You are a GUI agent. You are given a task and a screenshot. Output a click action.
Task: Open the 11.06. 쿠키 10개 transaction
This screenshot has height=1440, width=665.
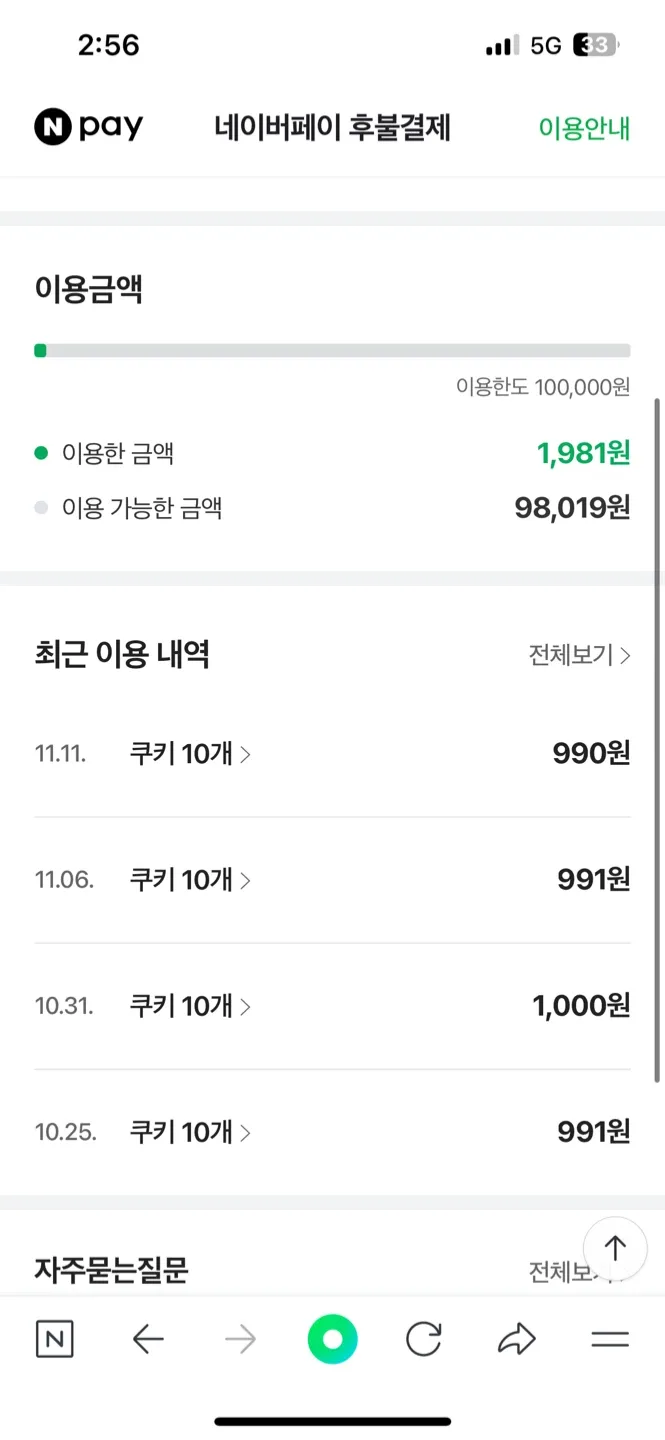coord(190,880)
